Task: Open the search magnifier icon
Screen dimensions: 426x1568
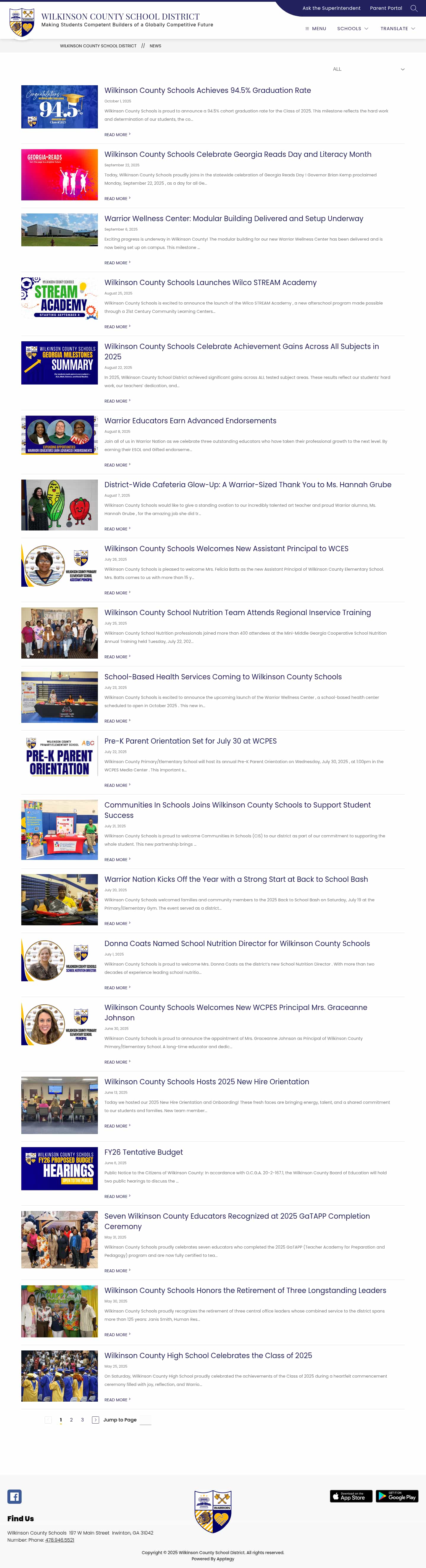Action: pyautogui.click(x=414, y=9)
